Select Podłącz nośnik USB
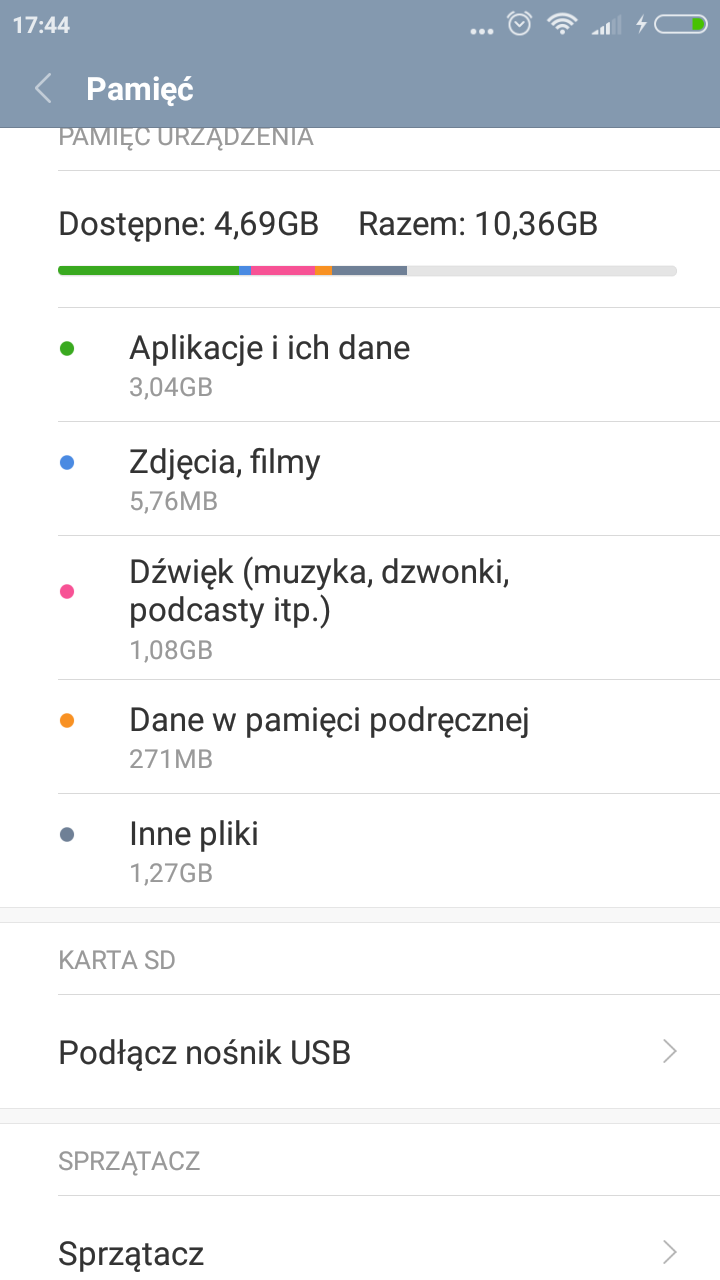Viewport: 720px width, 1280px height. 360,1052
